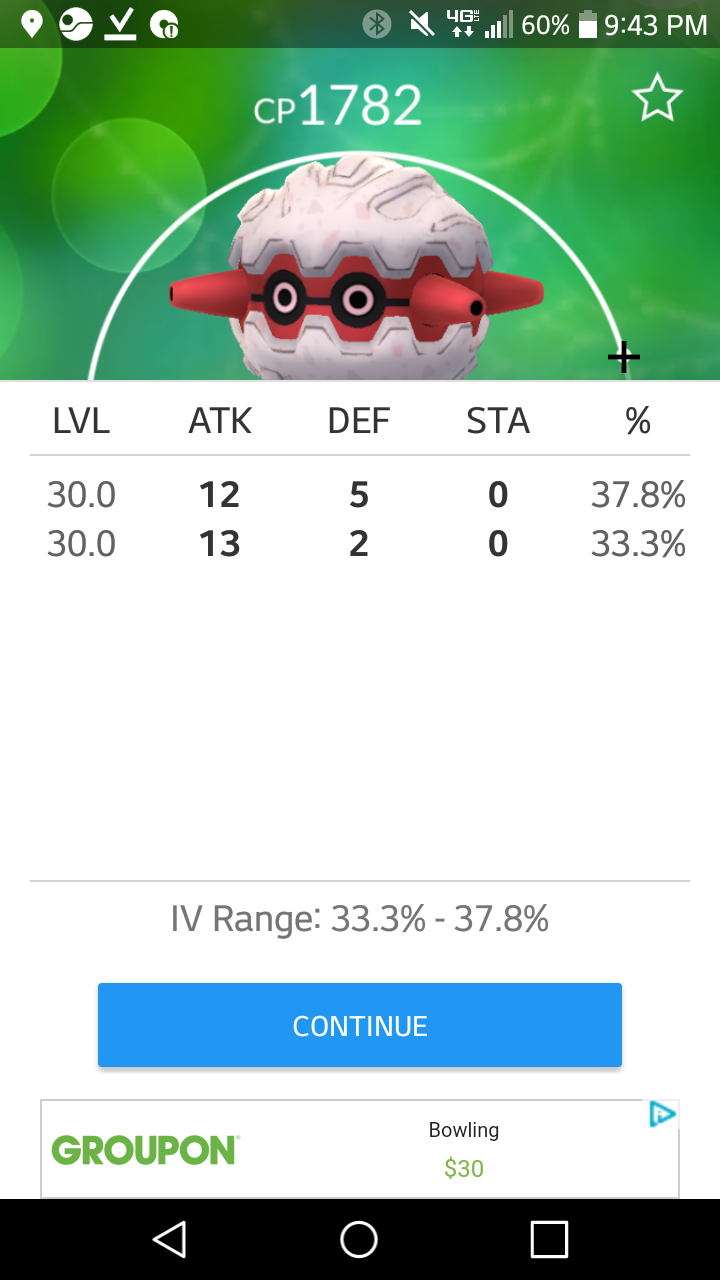Go to the home screen
Viewport: 720px width, 1280px height.
[x=359, y=1240]
